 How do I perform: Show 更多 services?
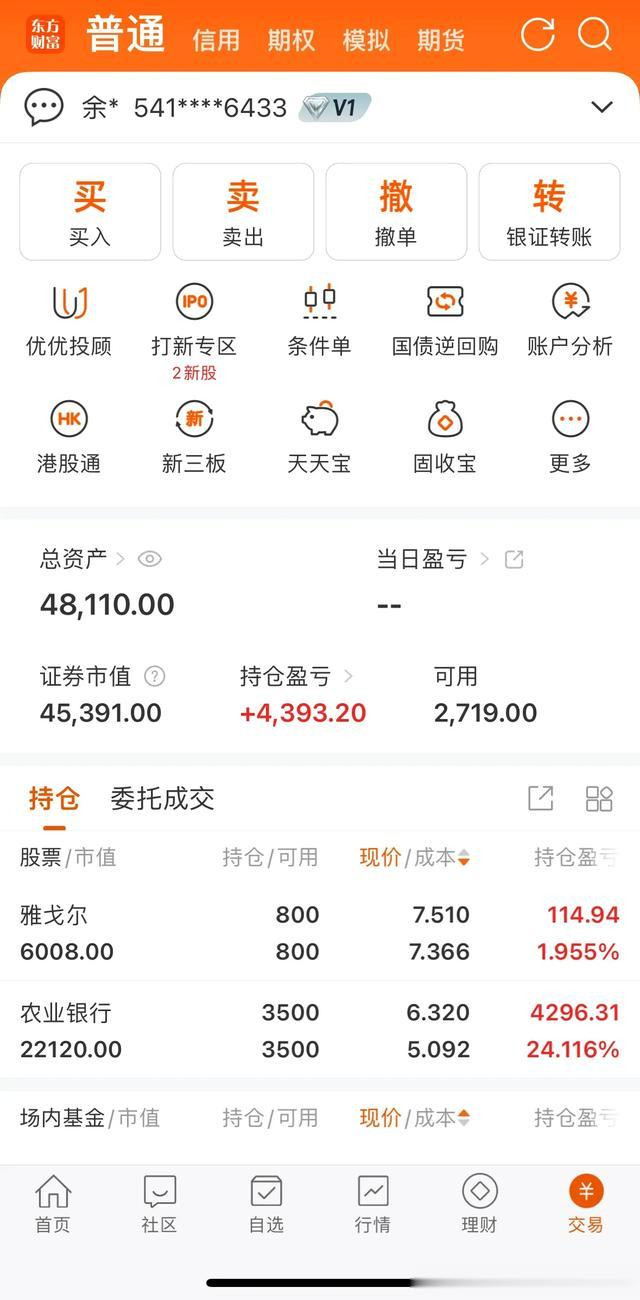(x=570, y=436)
